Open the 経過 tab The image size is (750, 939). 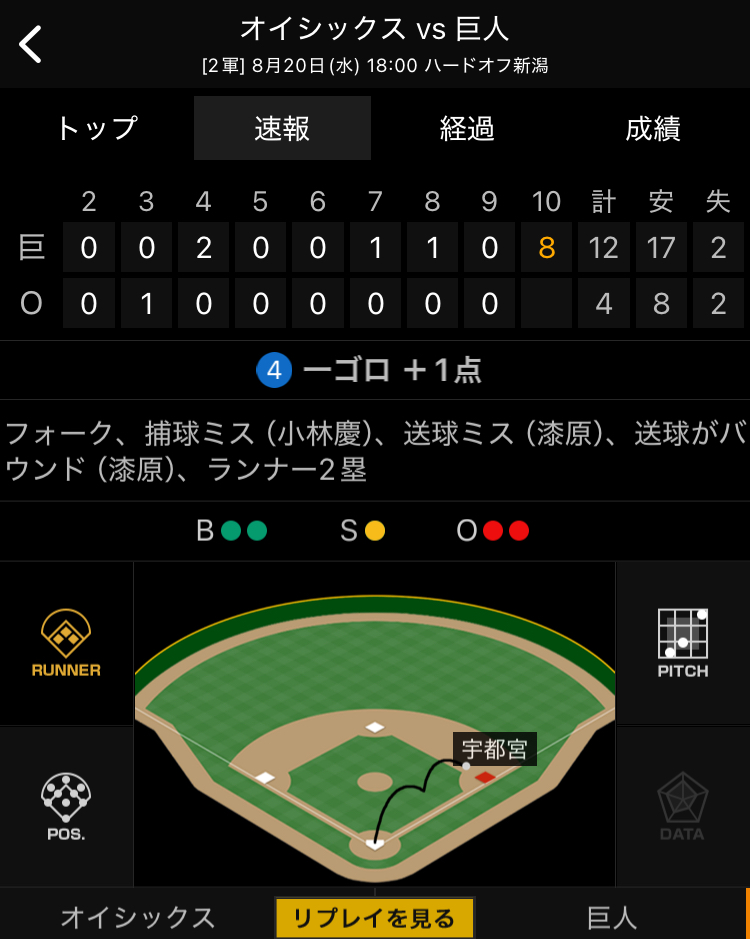(467, 128)
